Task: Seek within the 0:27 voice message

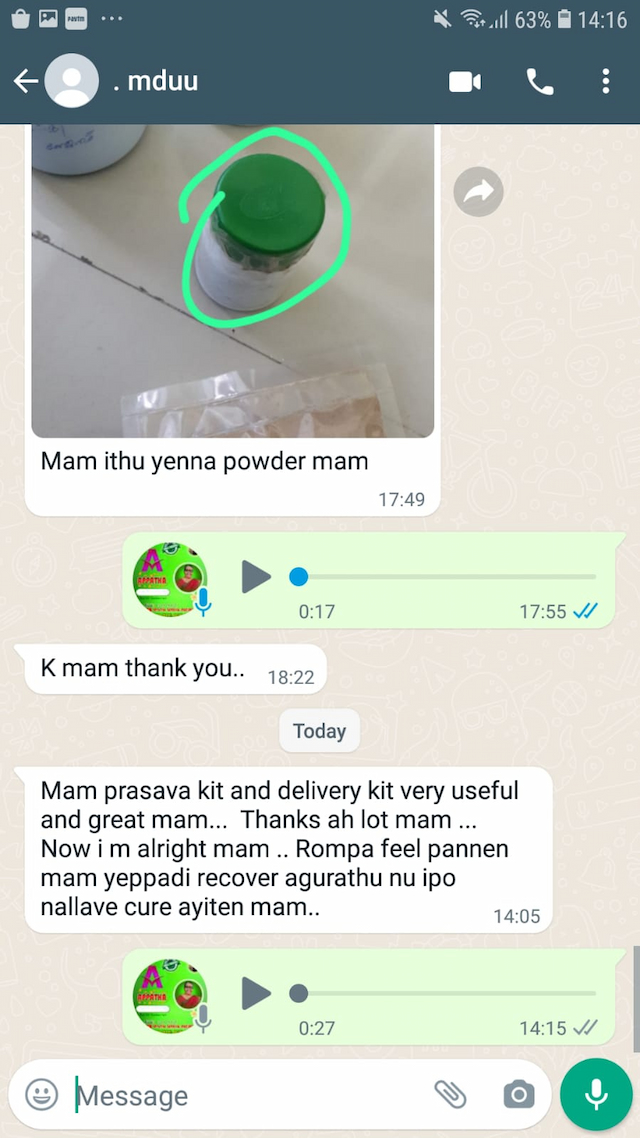Action: 445,993
